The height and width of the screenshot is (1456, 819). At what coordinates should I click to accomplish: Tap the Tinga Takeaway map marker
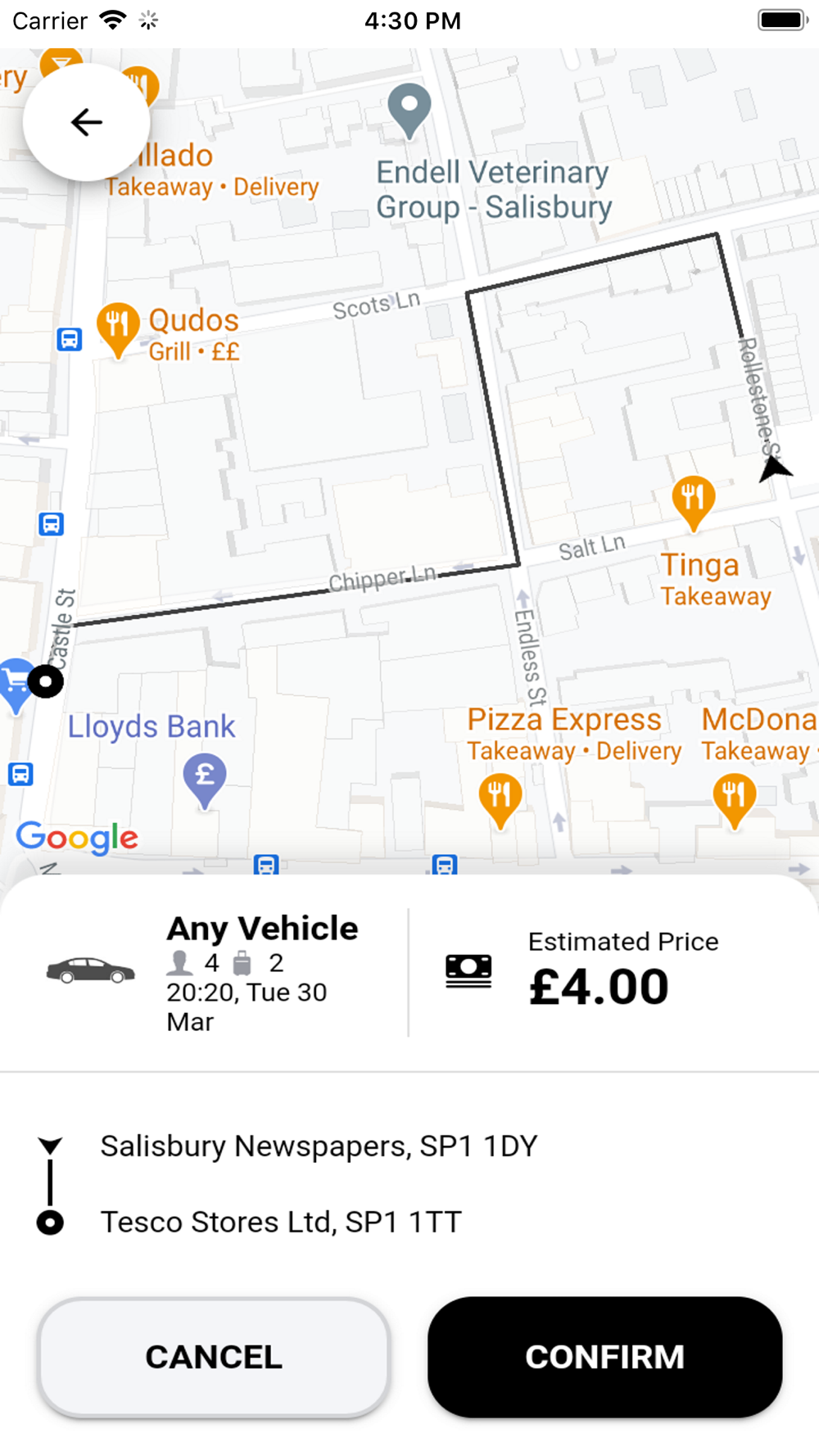694,500
